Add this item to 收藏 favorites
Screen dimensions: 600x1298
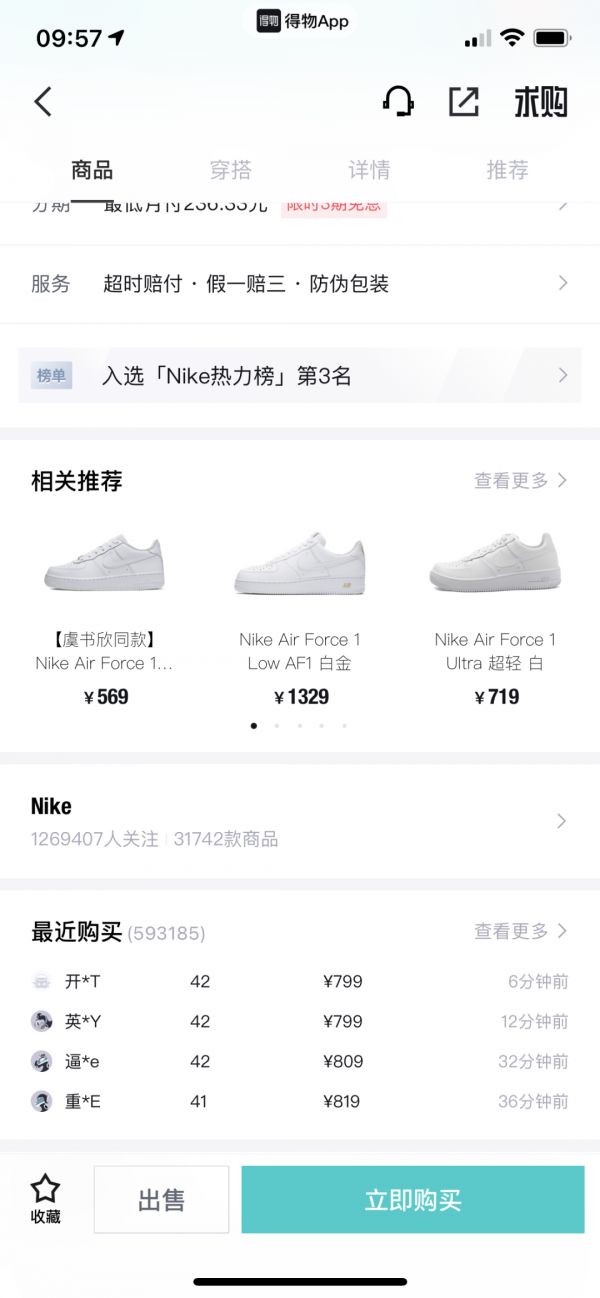pos(46,1199)
